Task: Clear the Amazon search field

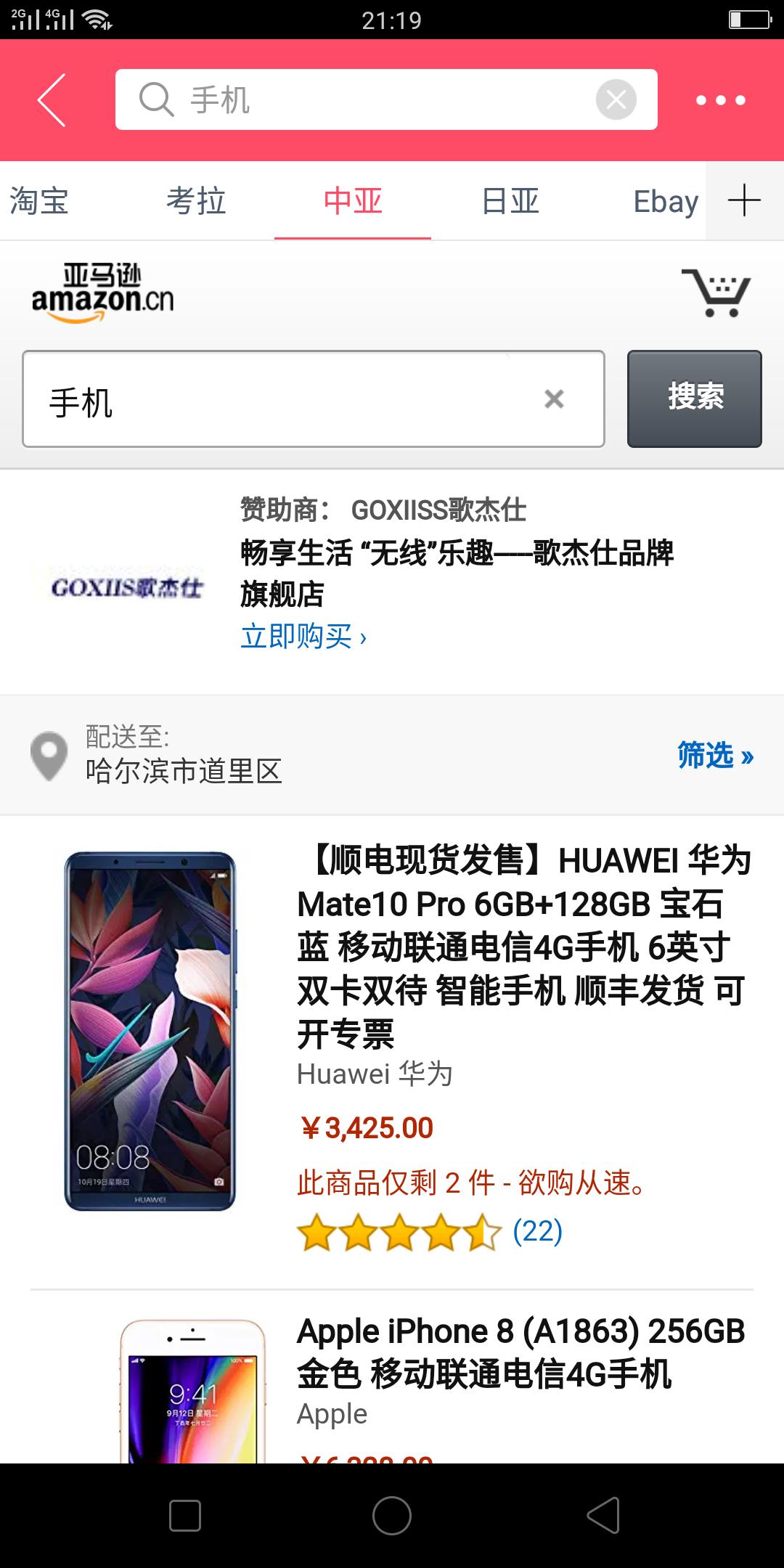Action: click(x=554, y=399)
